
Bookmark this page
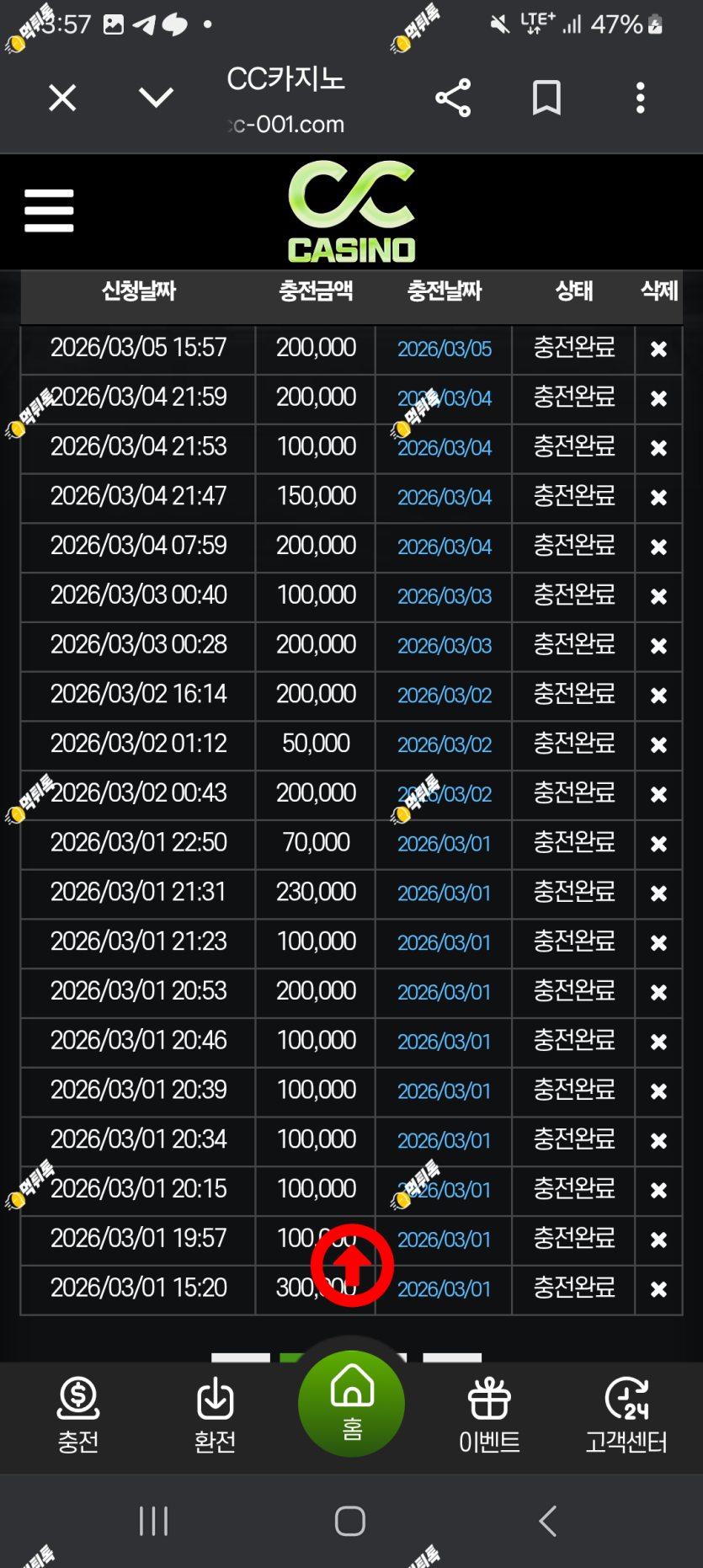(x=546, y=98)
